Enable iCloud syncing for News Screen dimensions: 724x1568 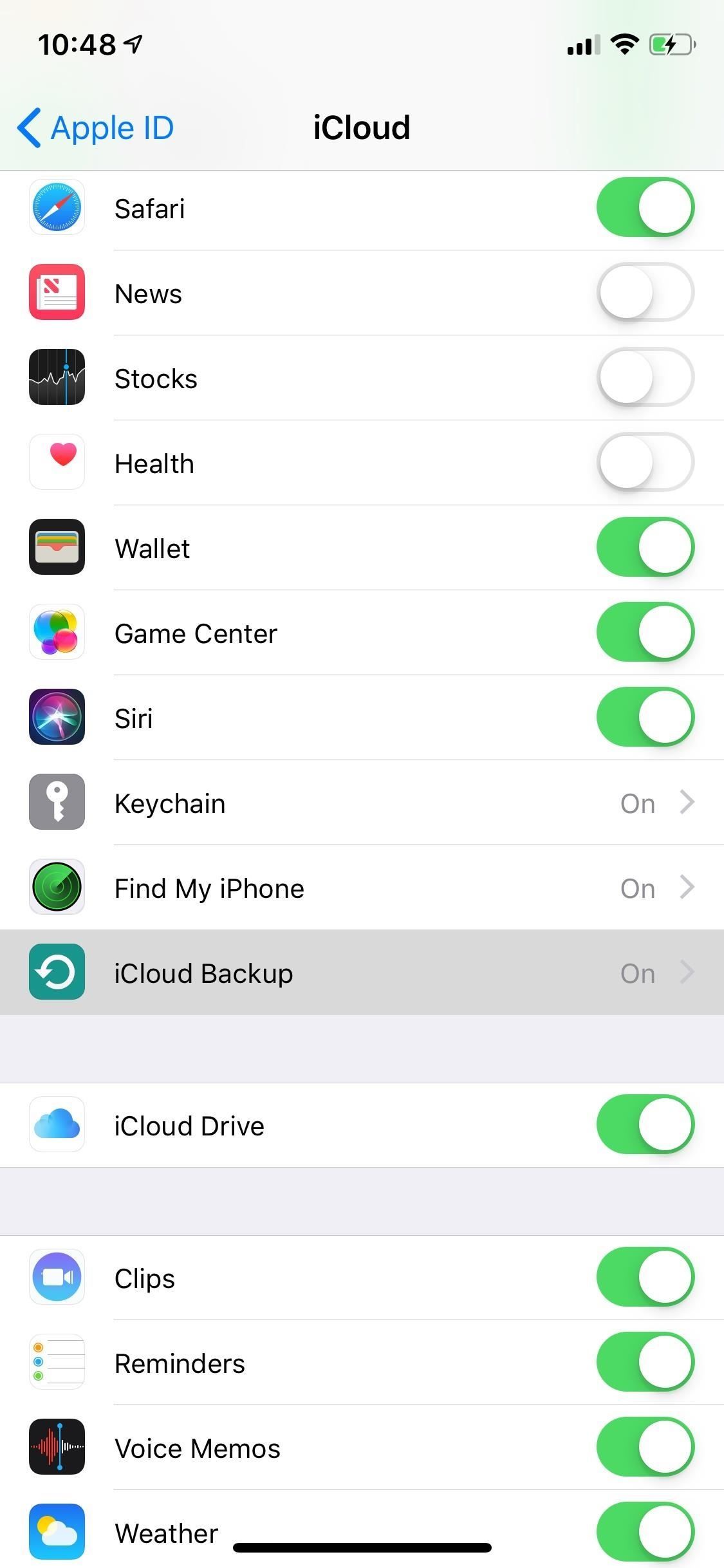(x=645, y=293)
